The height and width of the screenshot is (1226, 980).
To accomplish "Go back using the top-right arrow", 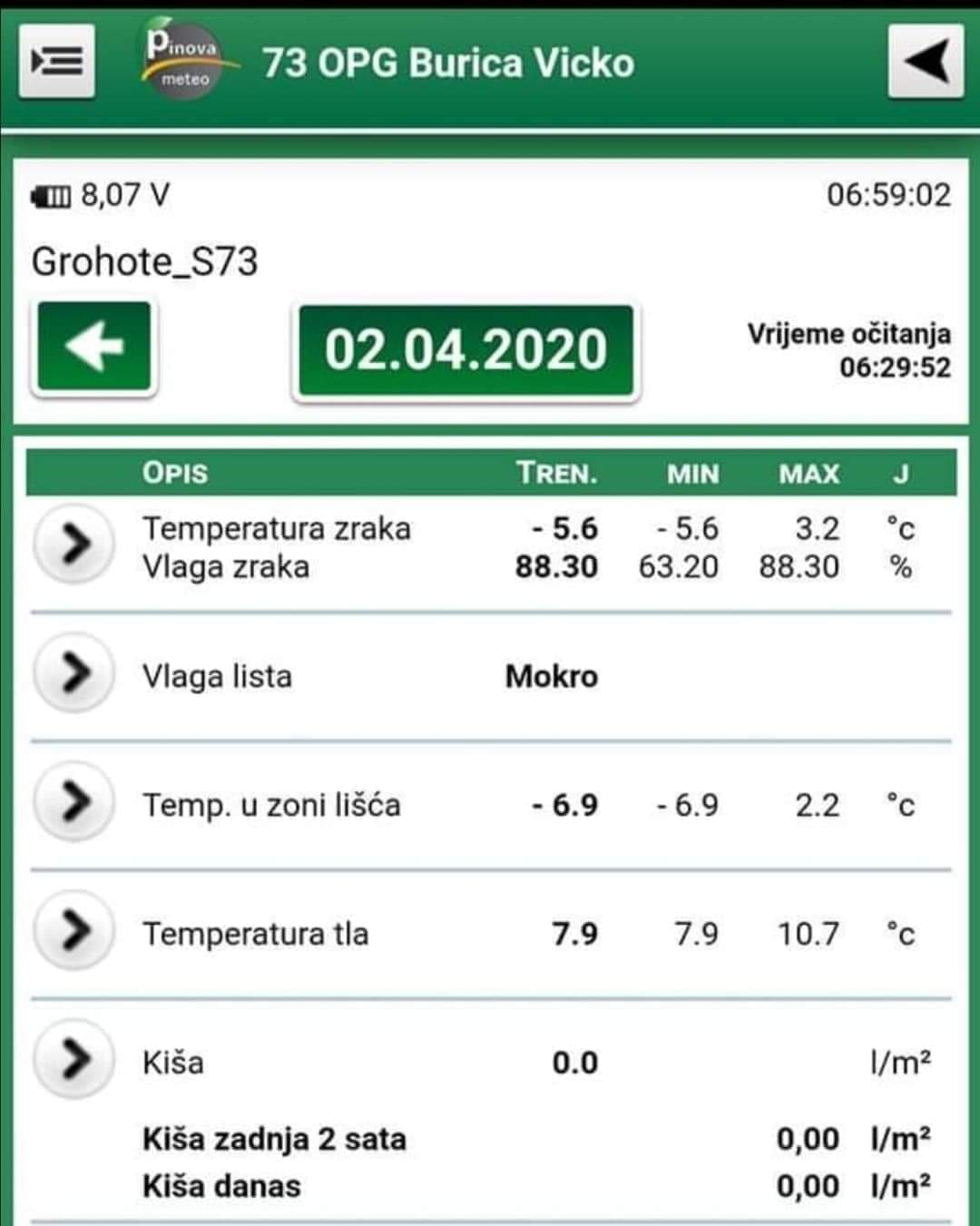I will (x=925, y=61).
